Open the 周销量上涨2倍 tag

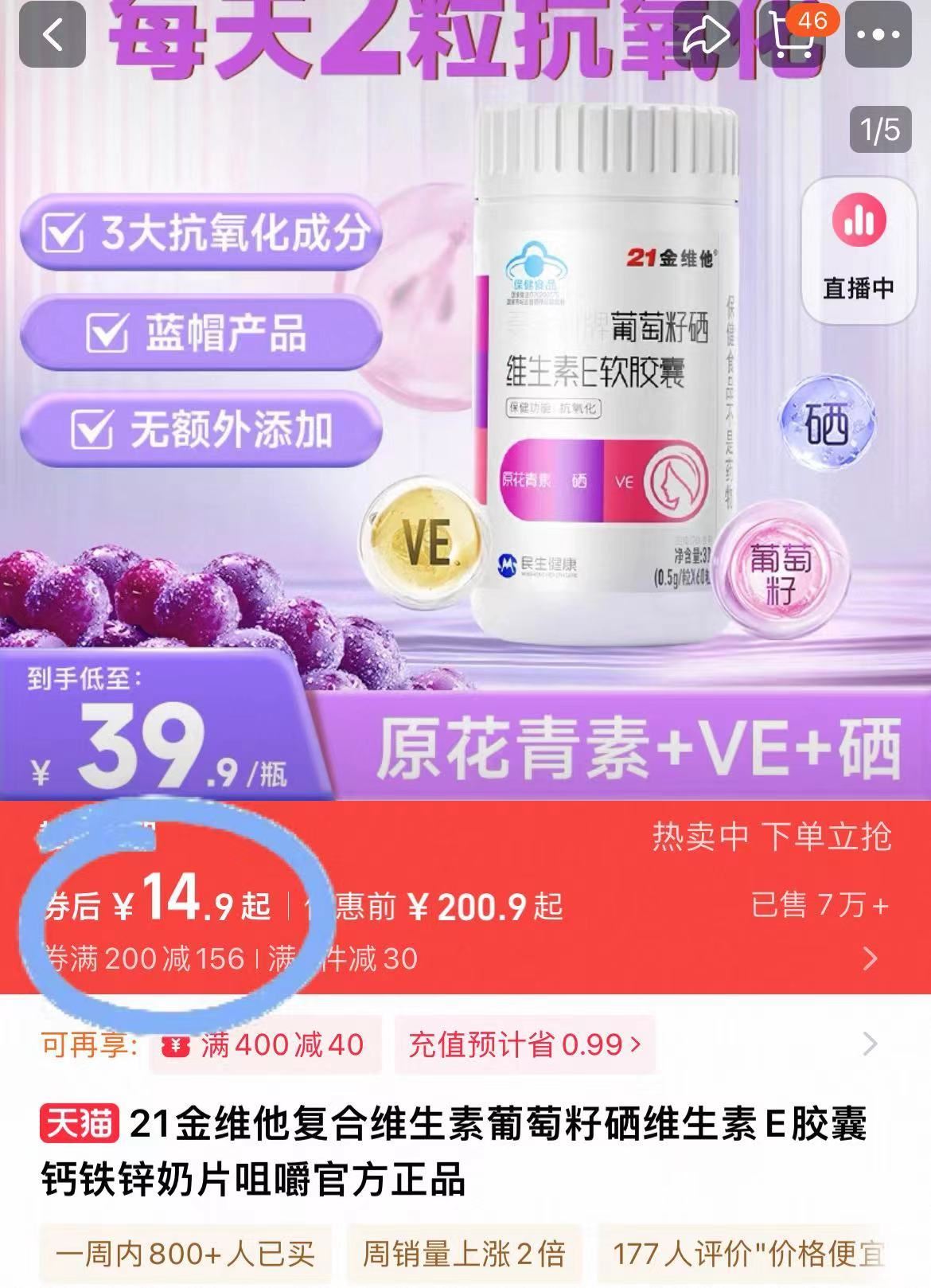464,1255
